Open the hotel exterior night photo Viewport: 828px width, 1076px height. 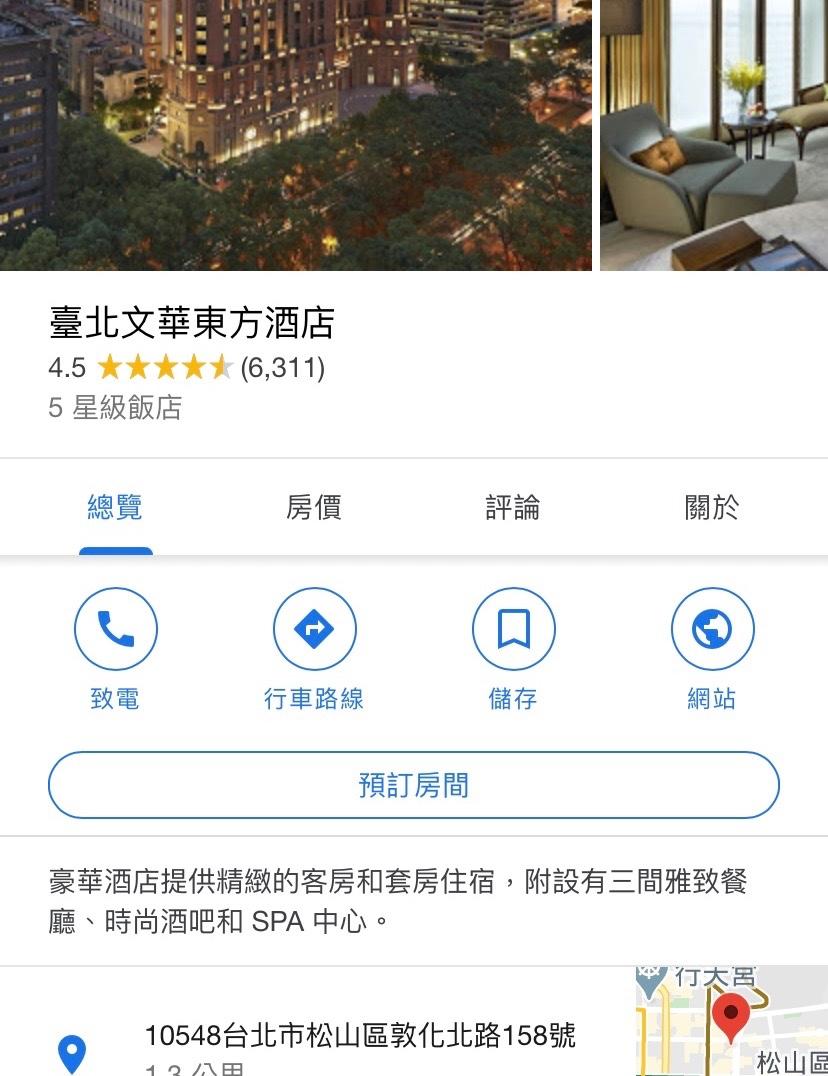295,135
